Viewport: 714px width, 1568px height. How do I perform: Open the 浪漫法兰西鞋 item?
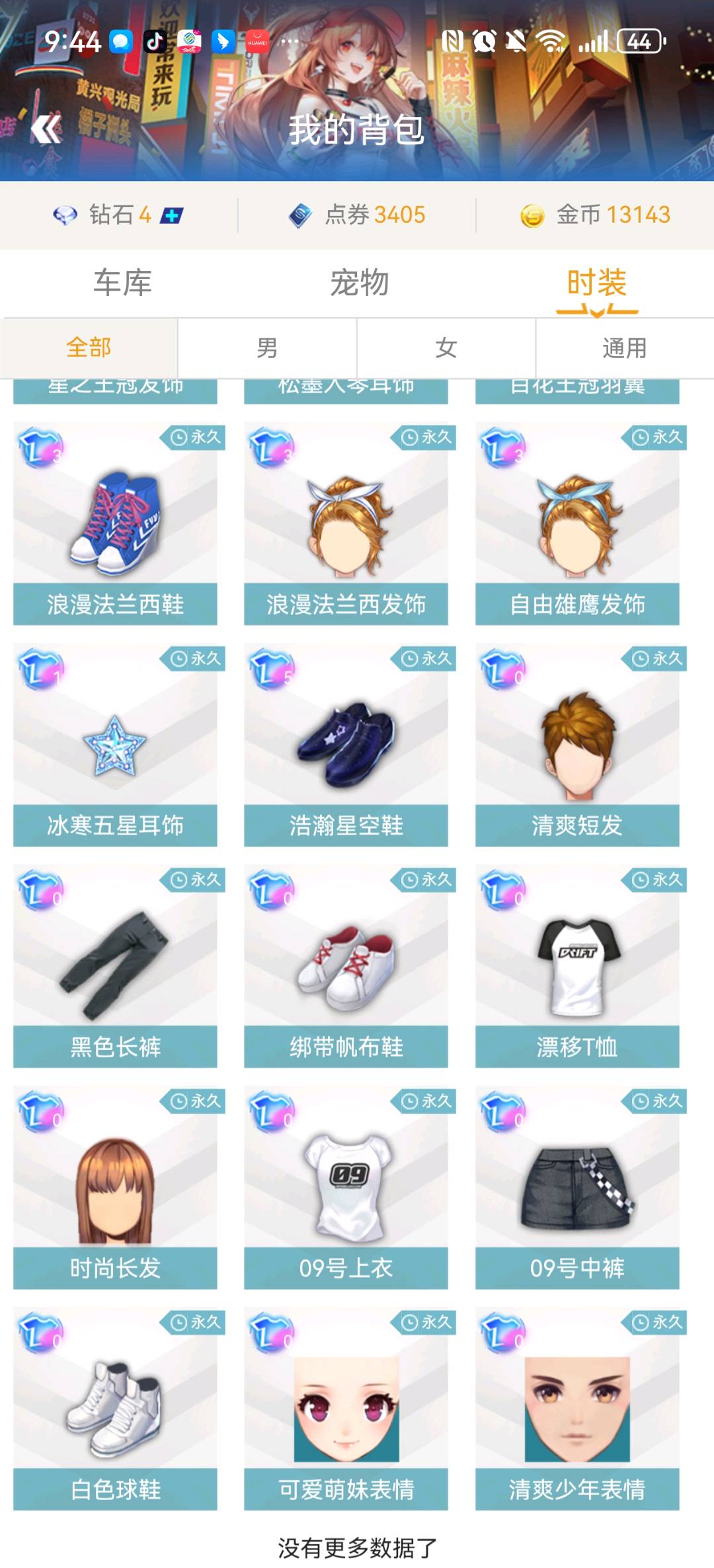point(115,523)
